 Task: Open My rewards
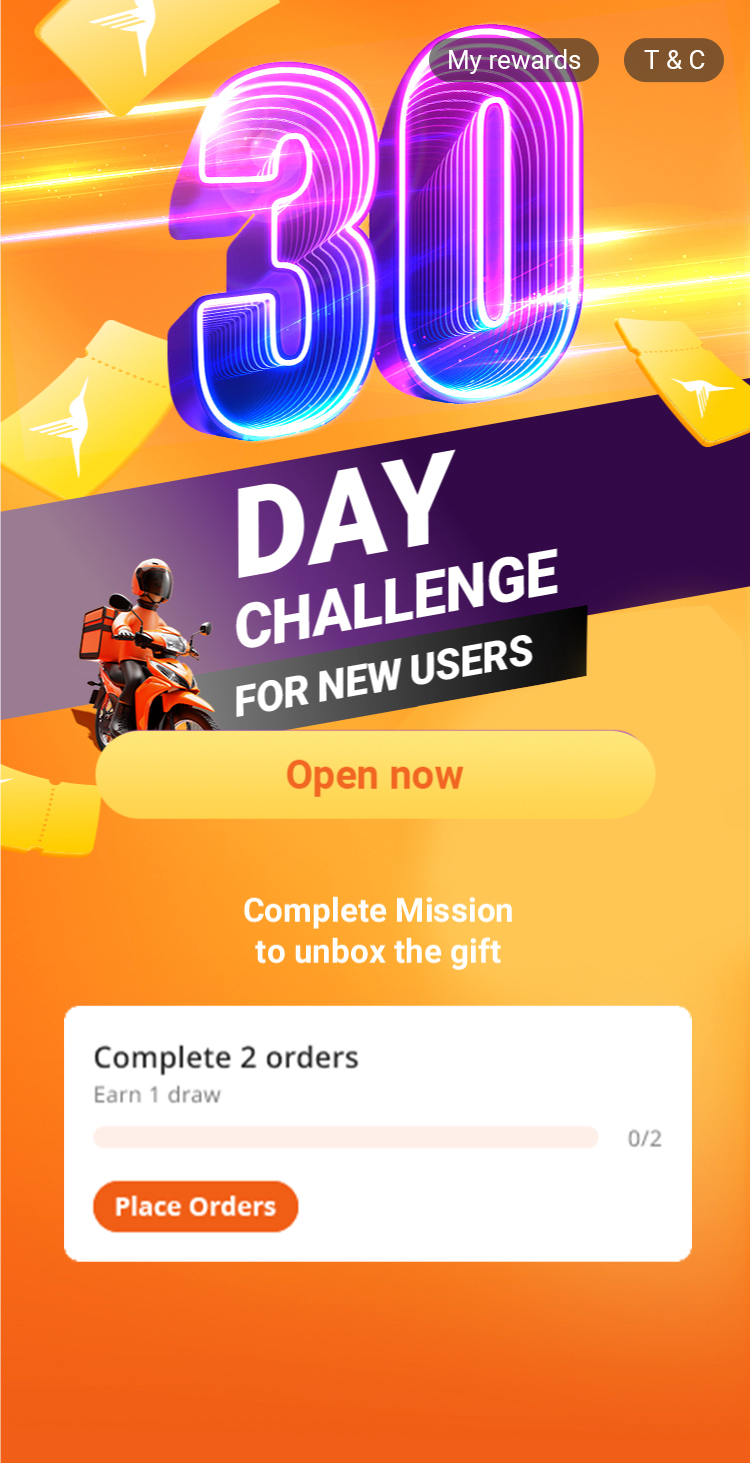click(513, 60)
